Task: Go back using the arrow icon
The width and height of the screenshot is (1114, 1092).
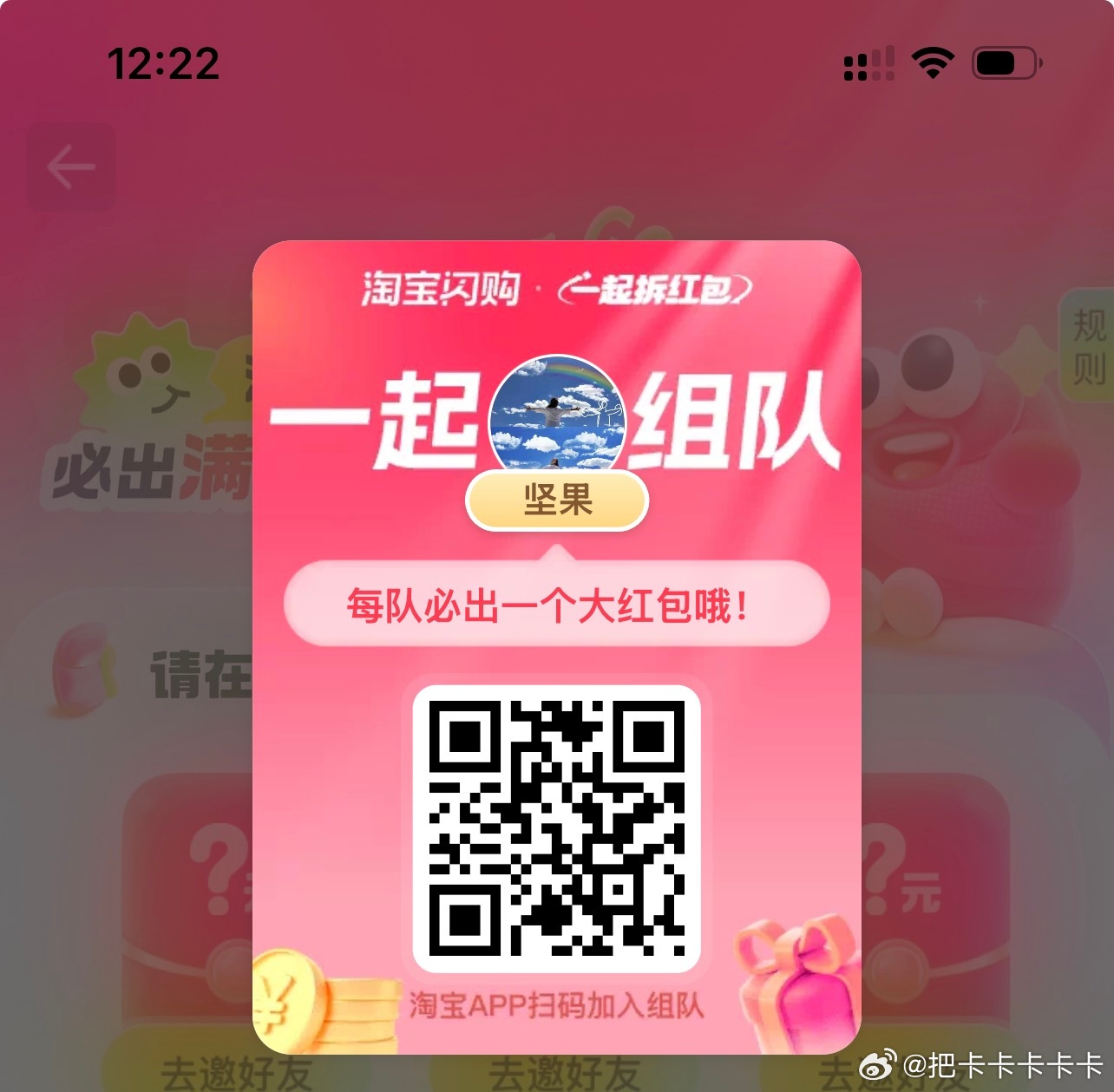Action: (71, 167)
